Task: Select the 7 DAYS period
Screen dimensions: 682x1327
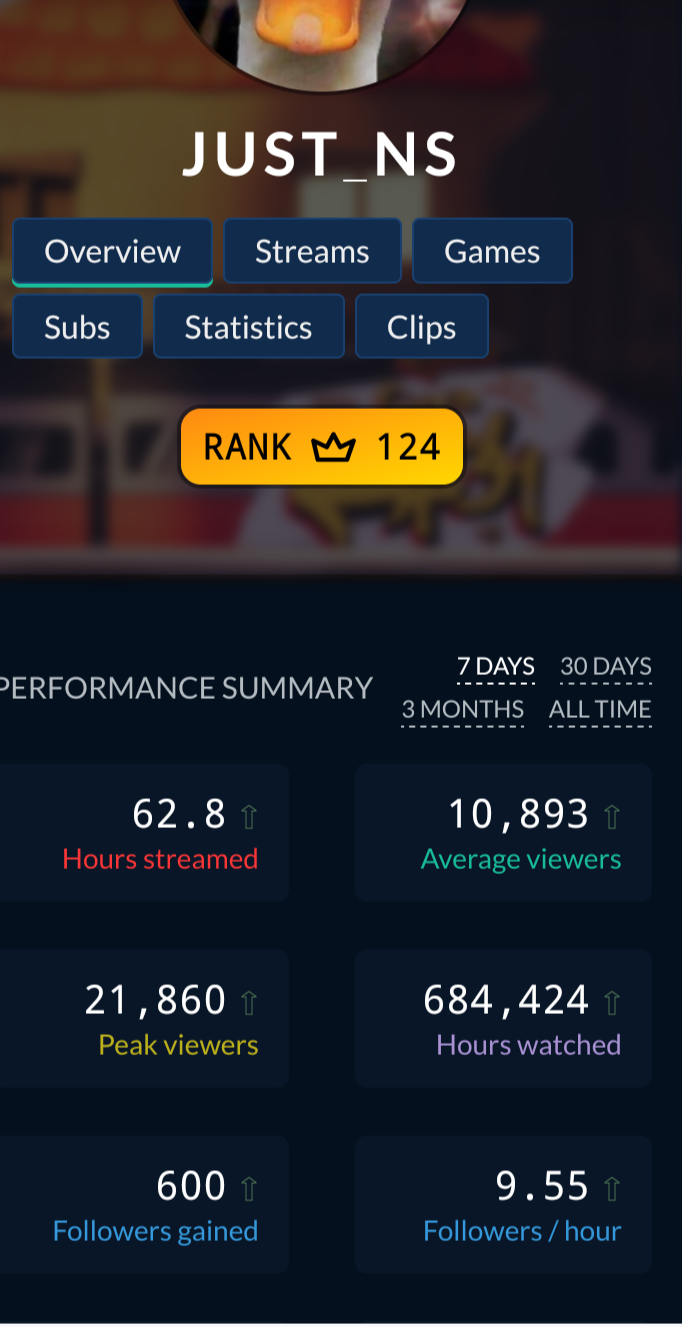Action: coord(495,667)
